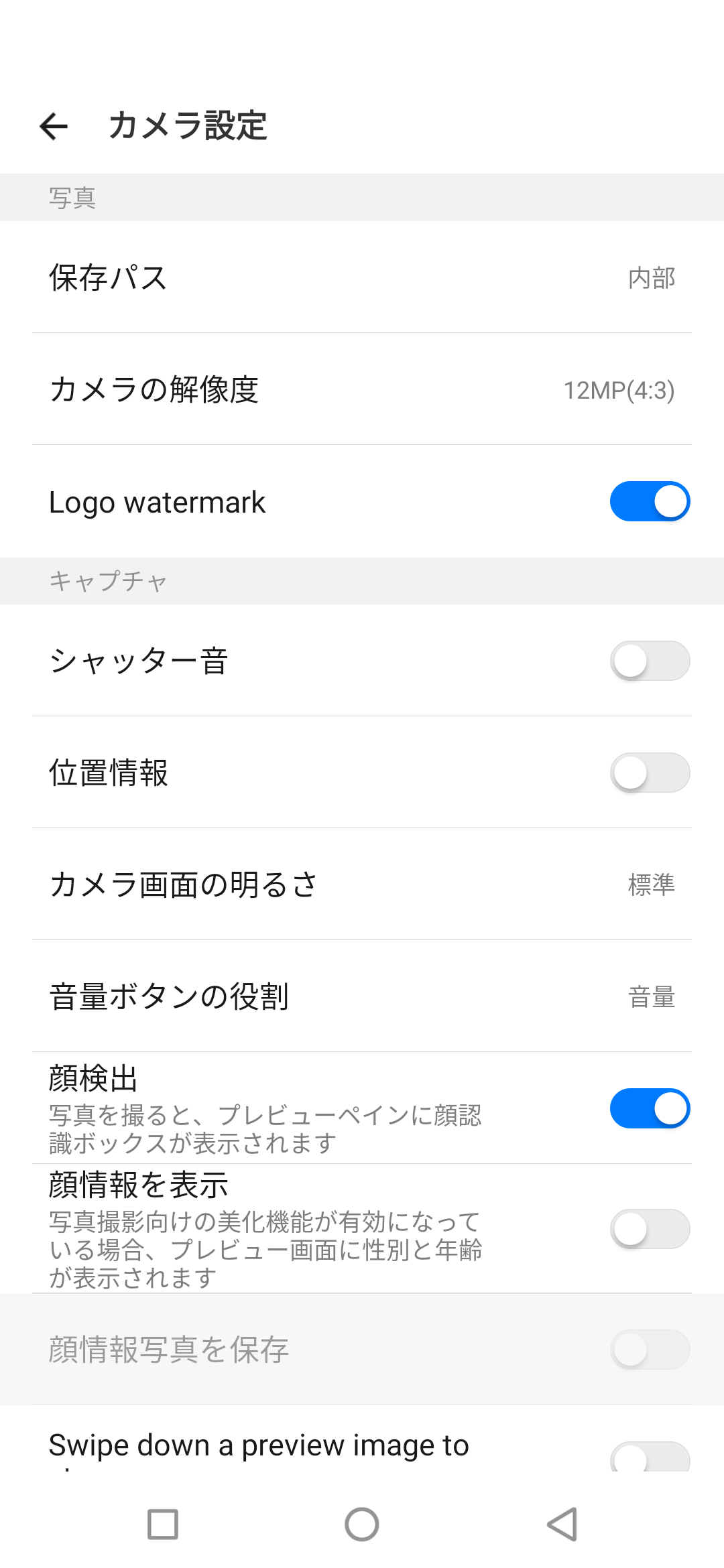The image size is (724, 1568).
Task: Open recent apps from the navigation bar
Action: tap(162, 1524)
